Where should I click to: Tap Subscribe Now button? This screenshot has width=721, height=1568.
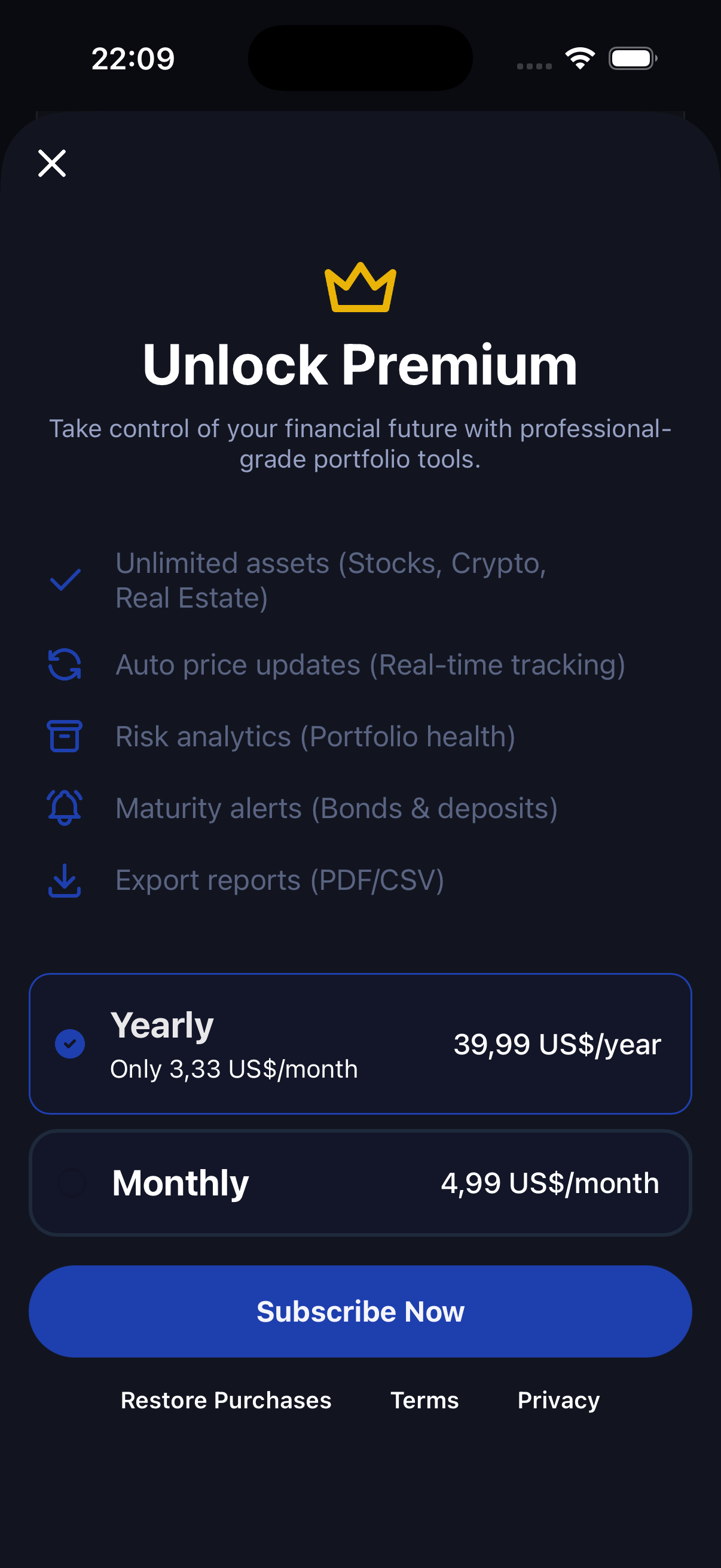(x=359, y=1311)
